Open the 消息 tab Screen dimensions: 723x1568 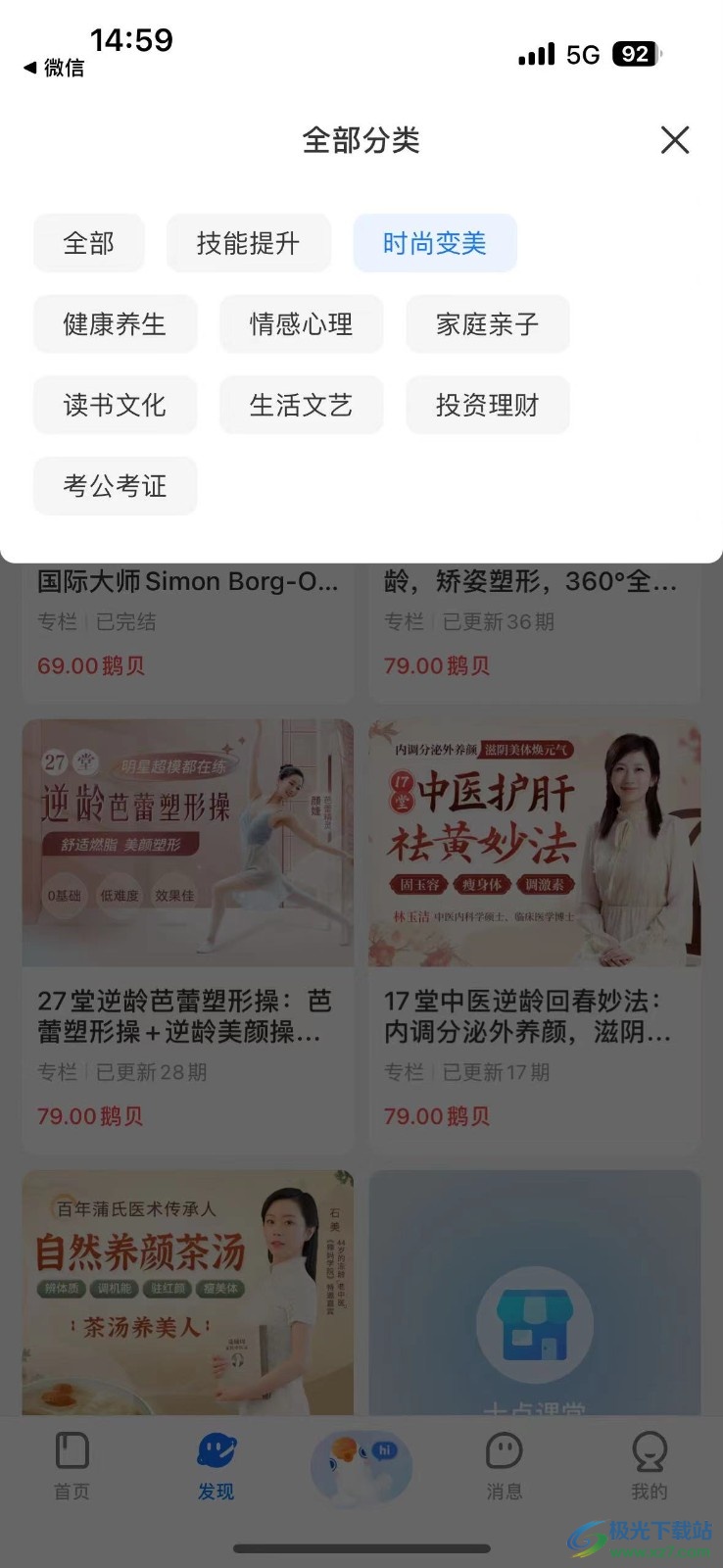tap(505, 1466)
